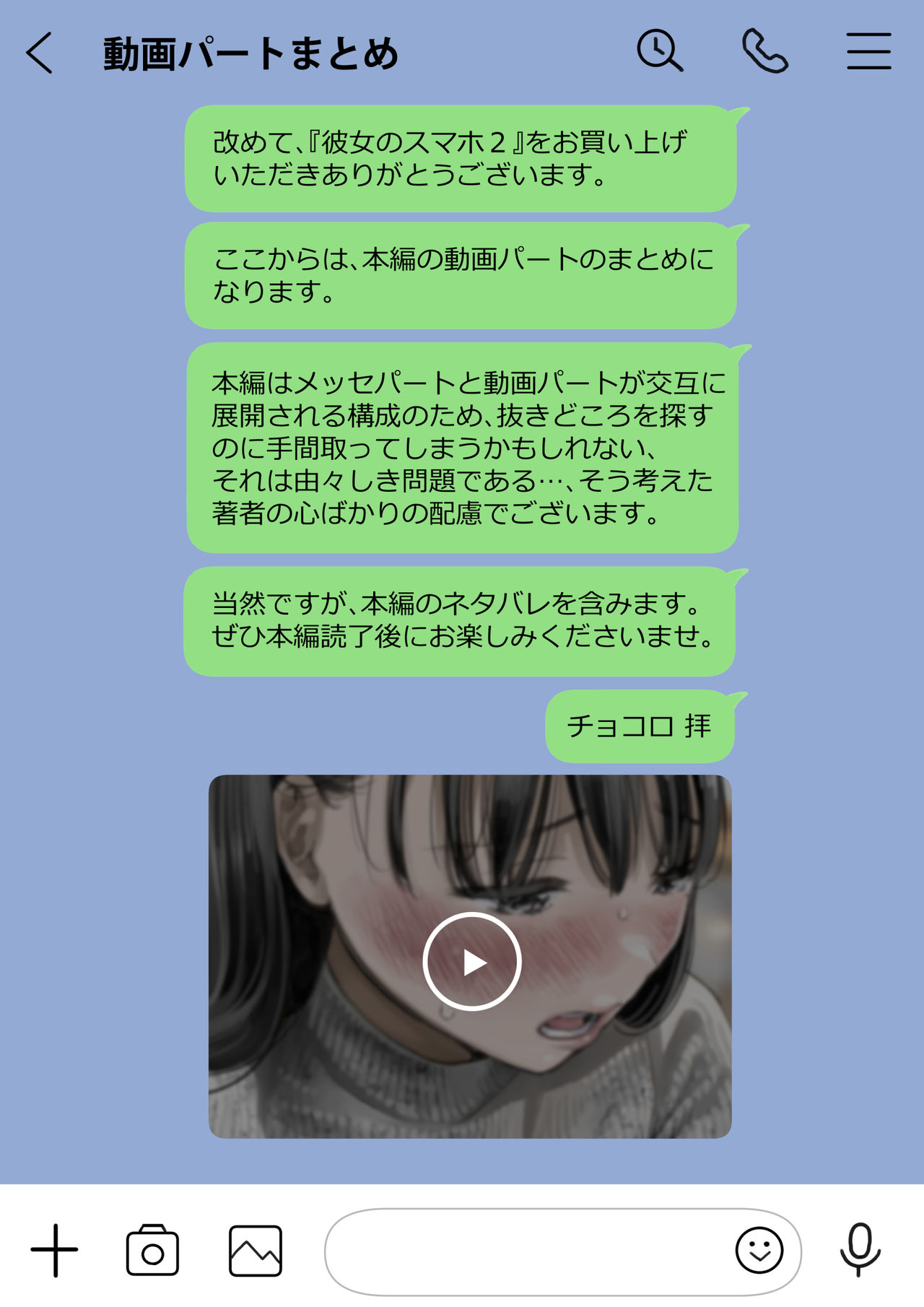Focus the message input field
924x1307 pixels.
(x=527, y=1251)
